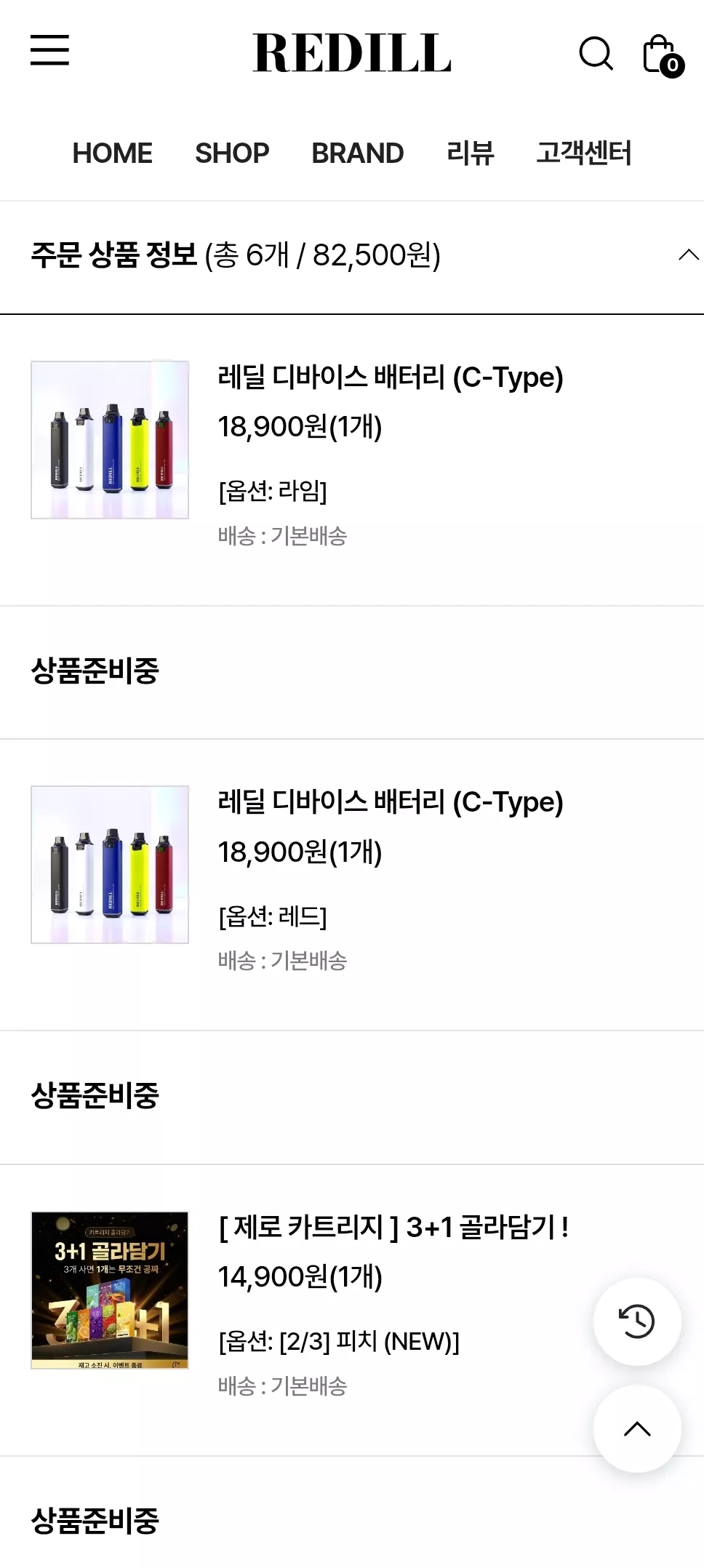Tap the REDILL logo
The width and height of the screenshot is (704, 1568).
pyautogui.click(x=352, y=53)
